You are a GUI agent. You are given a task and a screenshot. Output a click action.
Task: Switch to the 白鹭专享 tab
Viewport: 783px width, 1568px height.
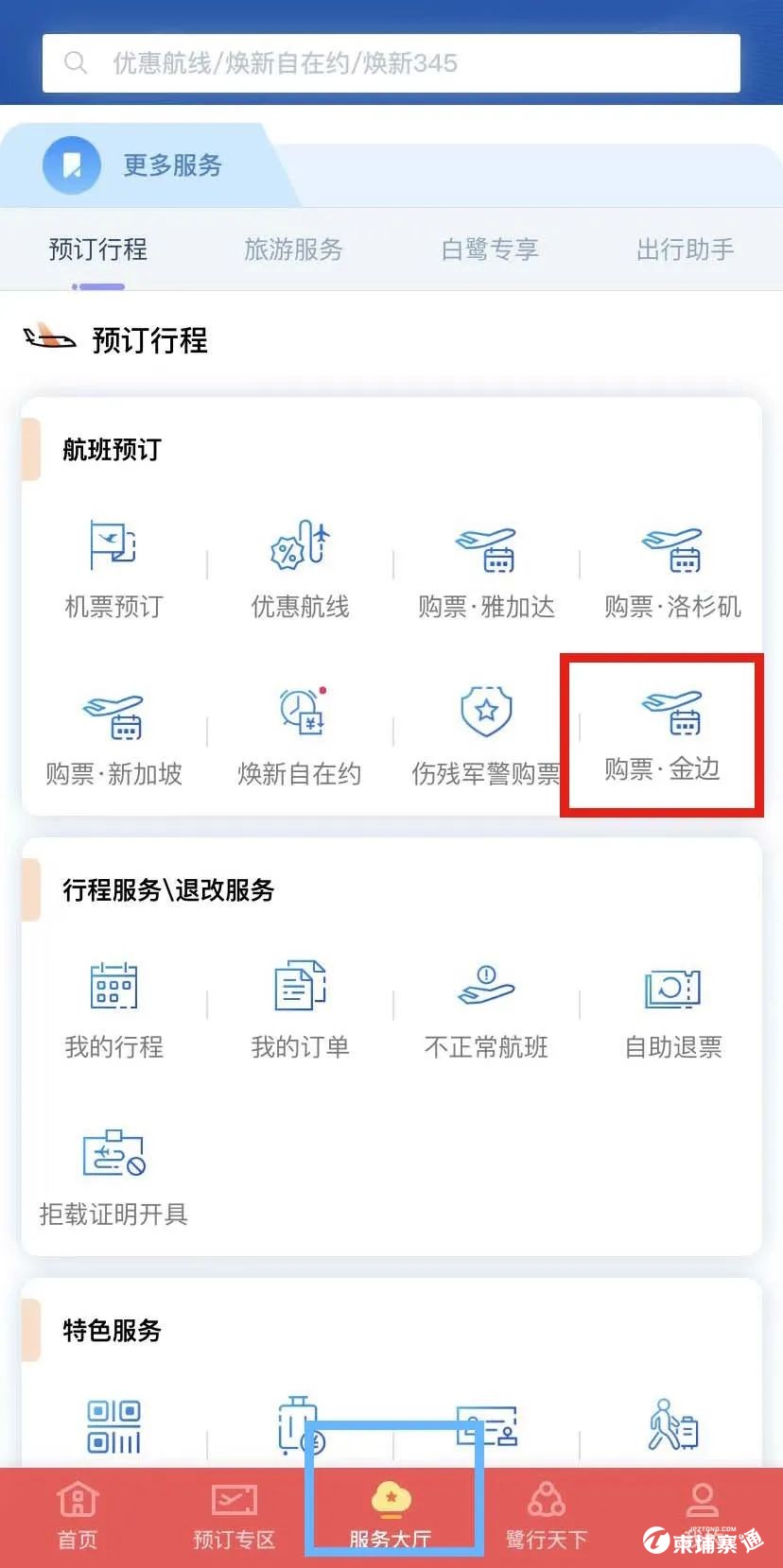pyautogui.click(x=490, y=250)
